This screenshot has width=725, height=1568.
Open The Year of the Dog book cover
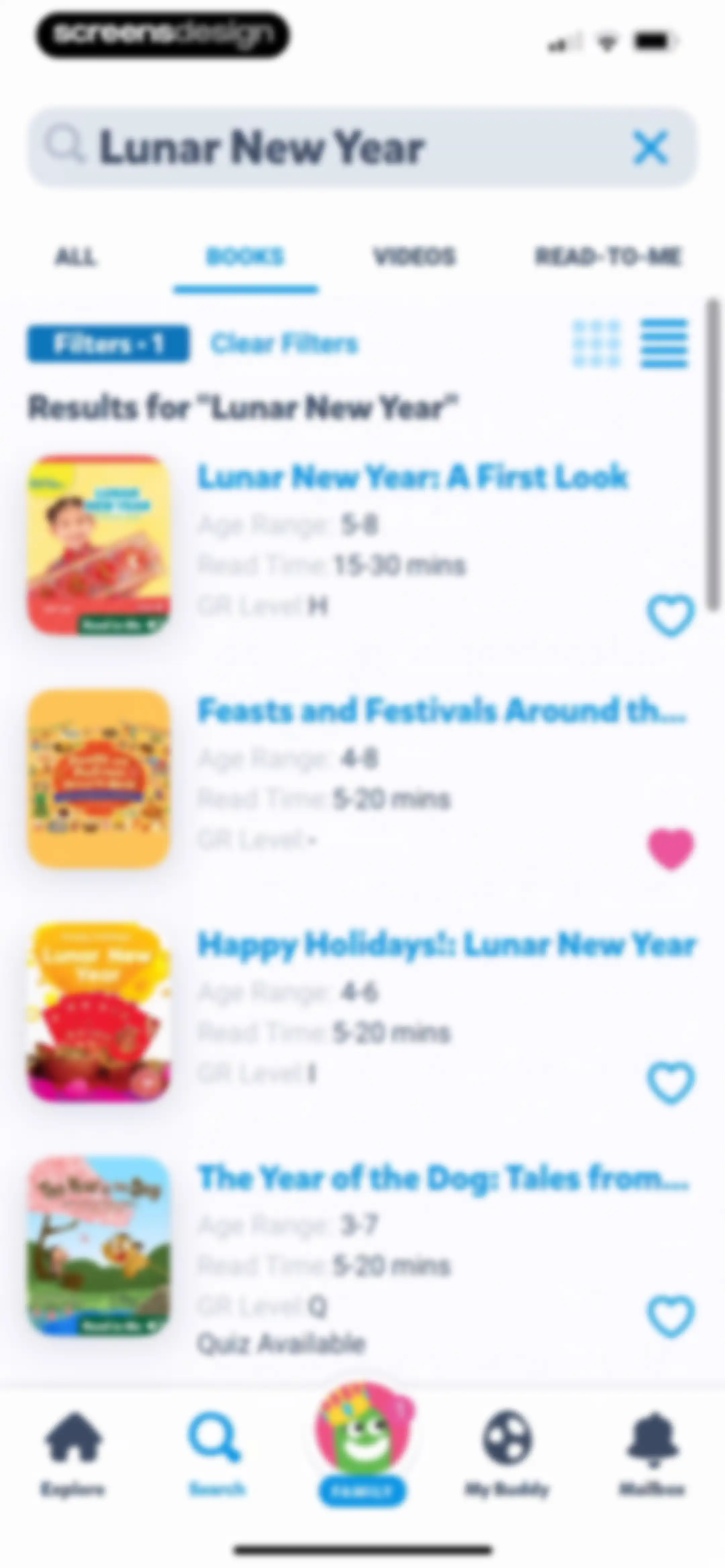tap(99, 1247)
